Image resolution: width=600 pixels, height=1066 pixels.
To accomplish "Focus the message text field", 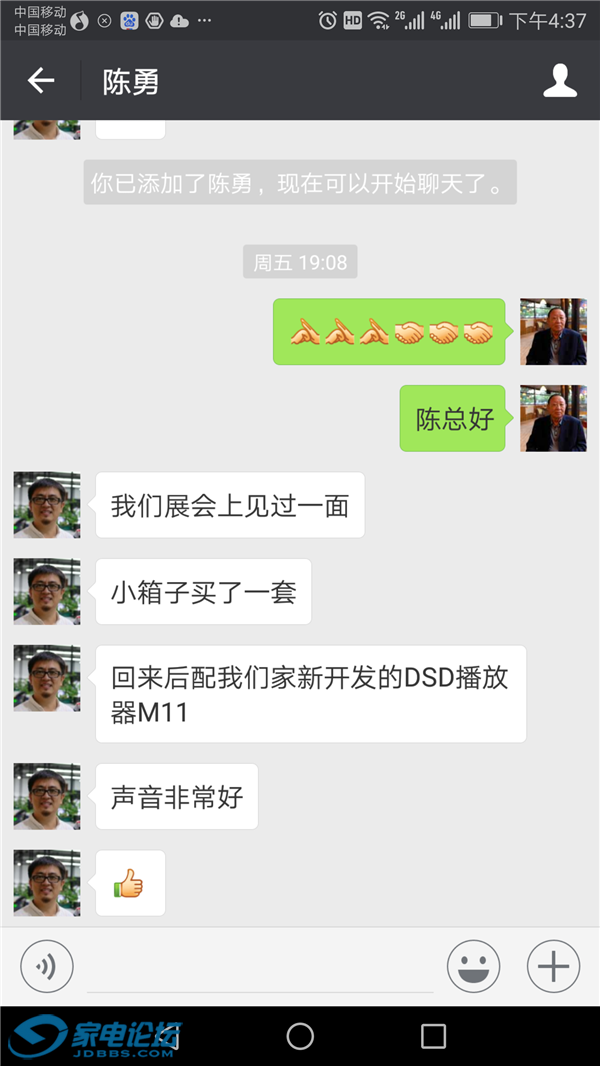I will point(260,968).
